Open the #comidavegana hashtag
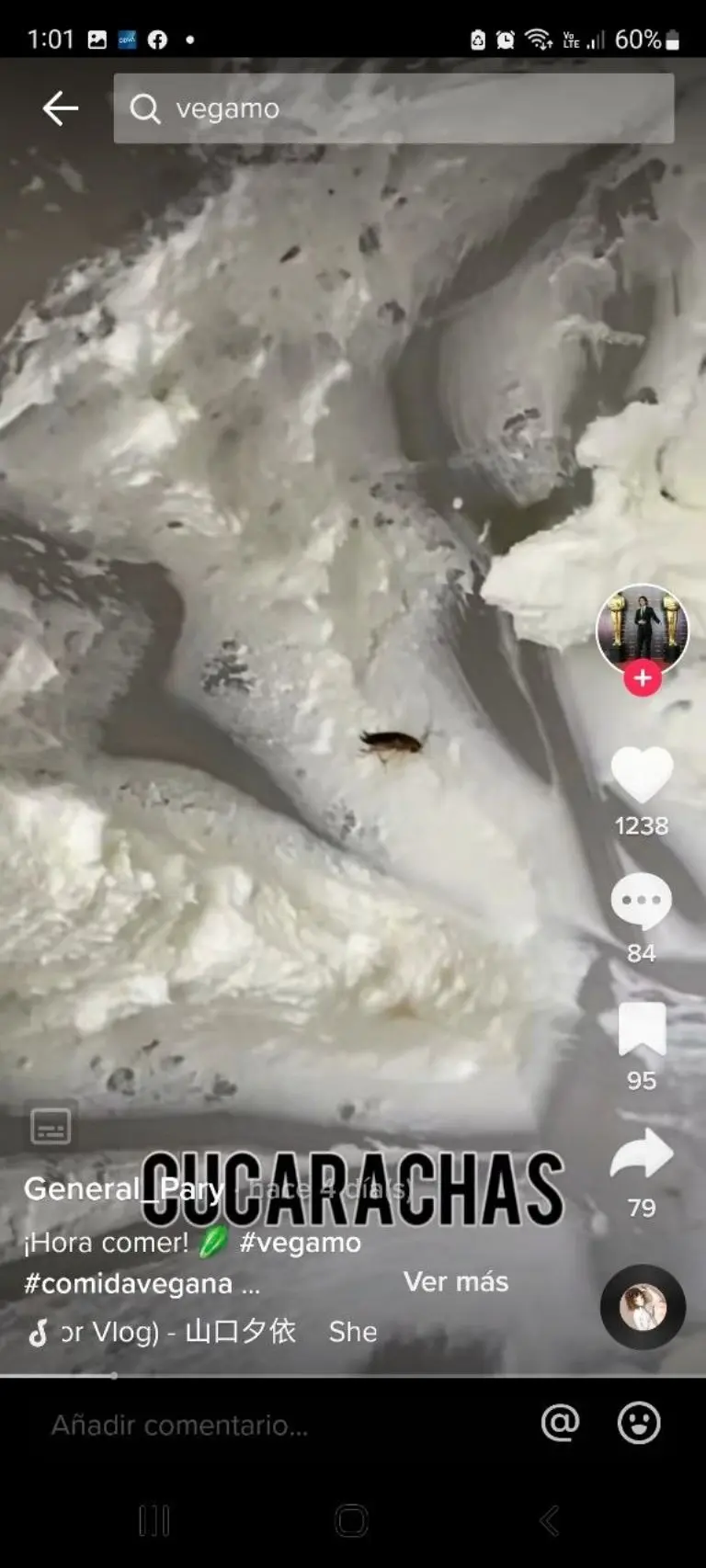 point(128,1283)
